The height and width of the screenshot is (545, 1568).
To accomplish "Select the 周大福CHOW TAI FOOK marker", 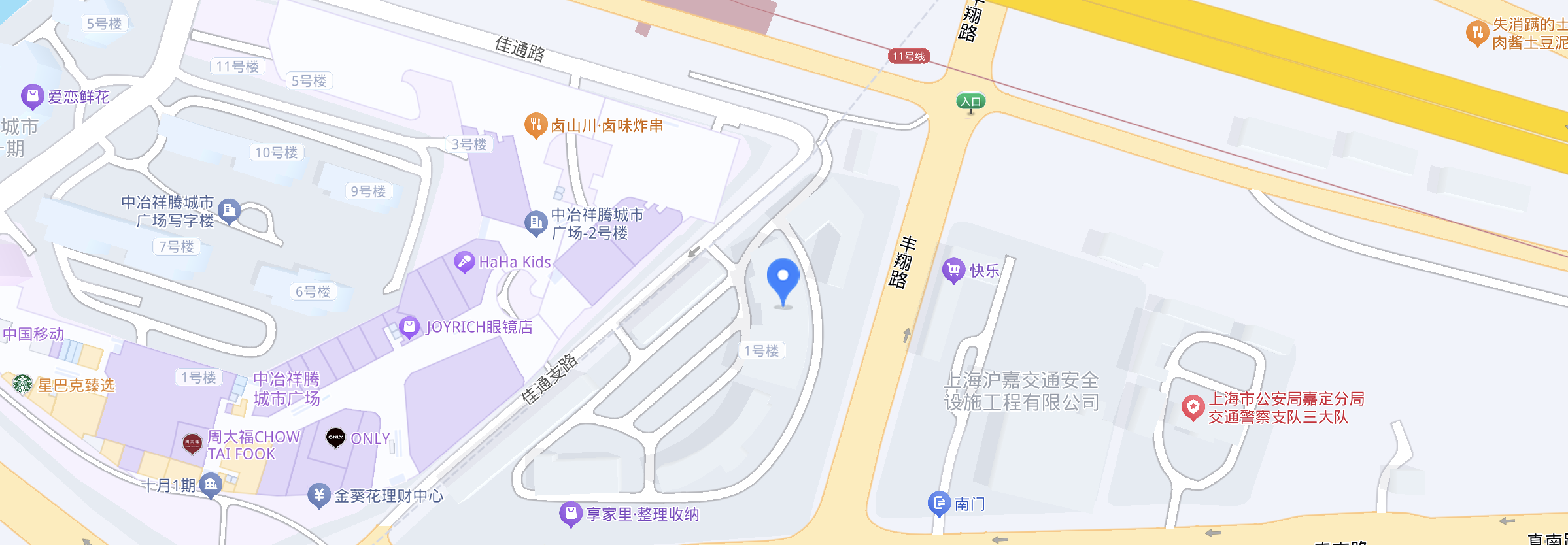I will (x=192, y=444).
